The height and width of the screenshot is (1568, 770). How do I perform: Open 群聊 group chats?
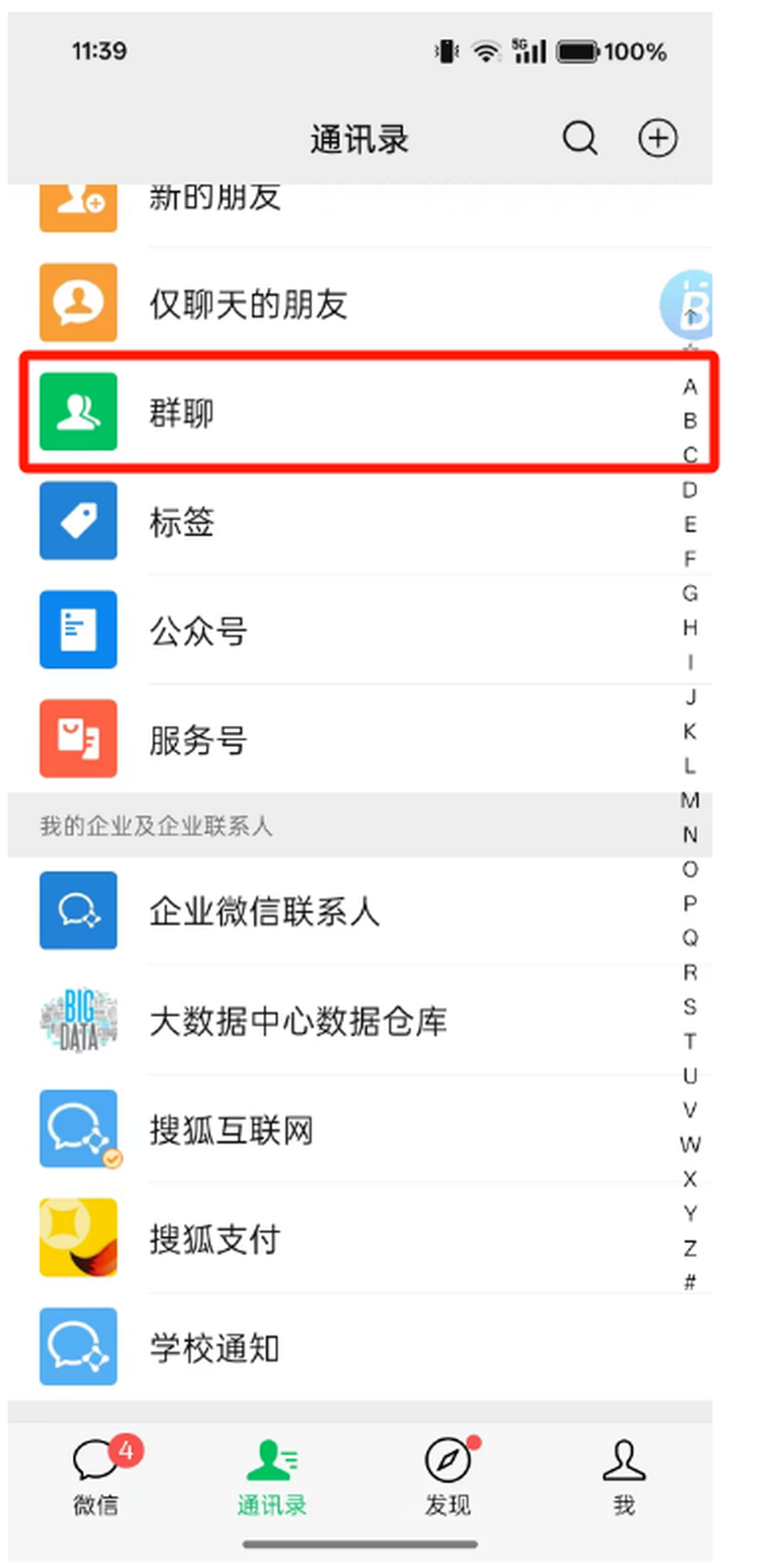[360, 411]
